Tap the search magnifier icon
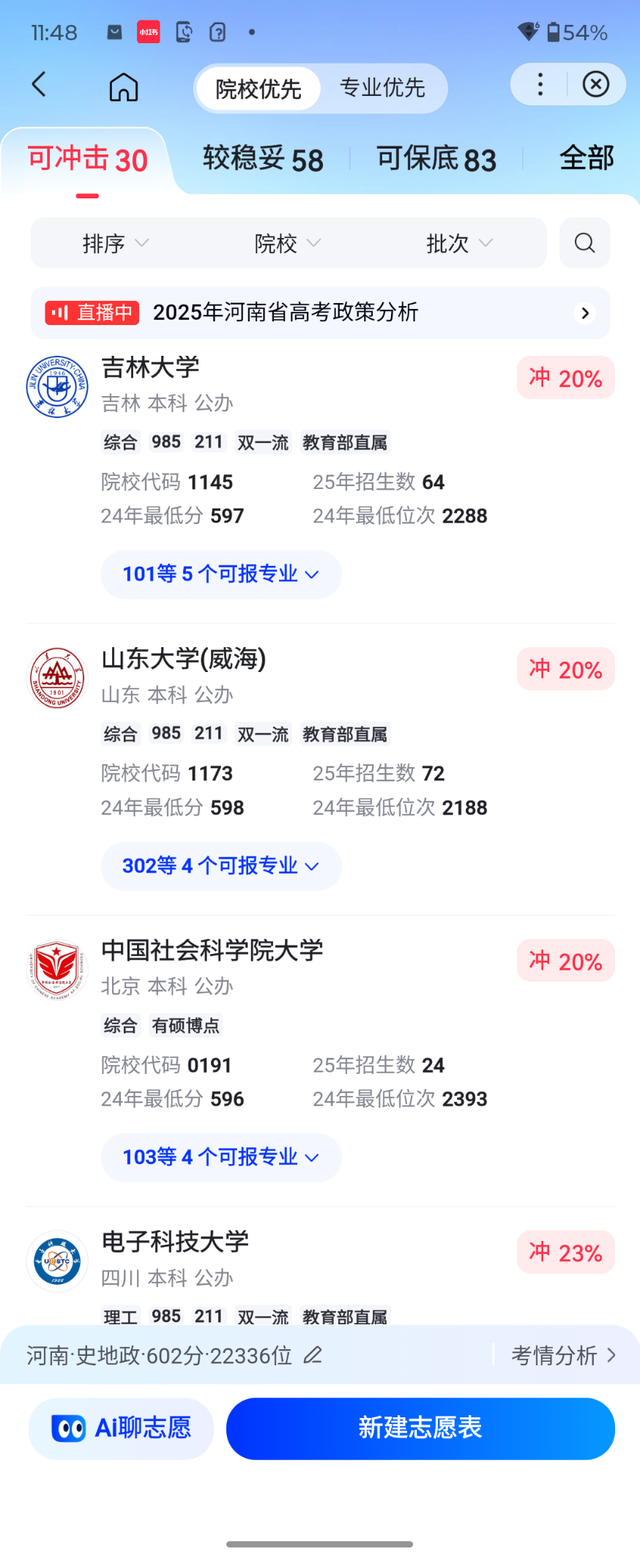Viewport: 640px width, 1563px height. tap(585, 243)
